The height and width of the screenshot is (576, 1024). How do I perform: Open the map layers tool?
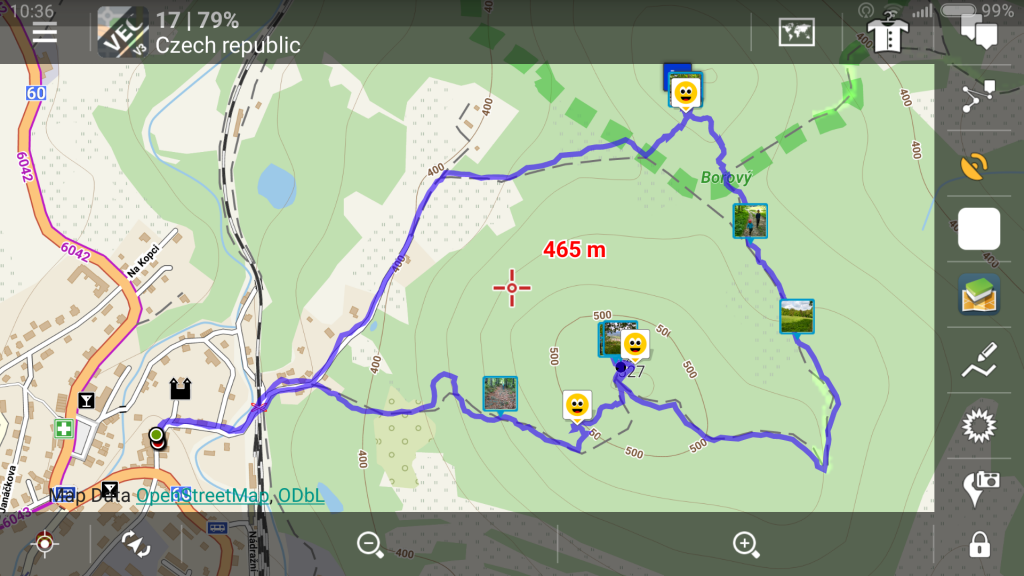coord(979,295)
